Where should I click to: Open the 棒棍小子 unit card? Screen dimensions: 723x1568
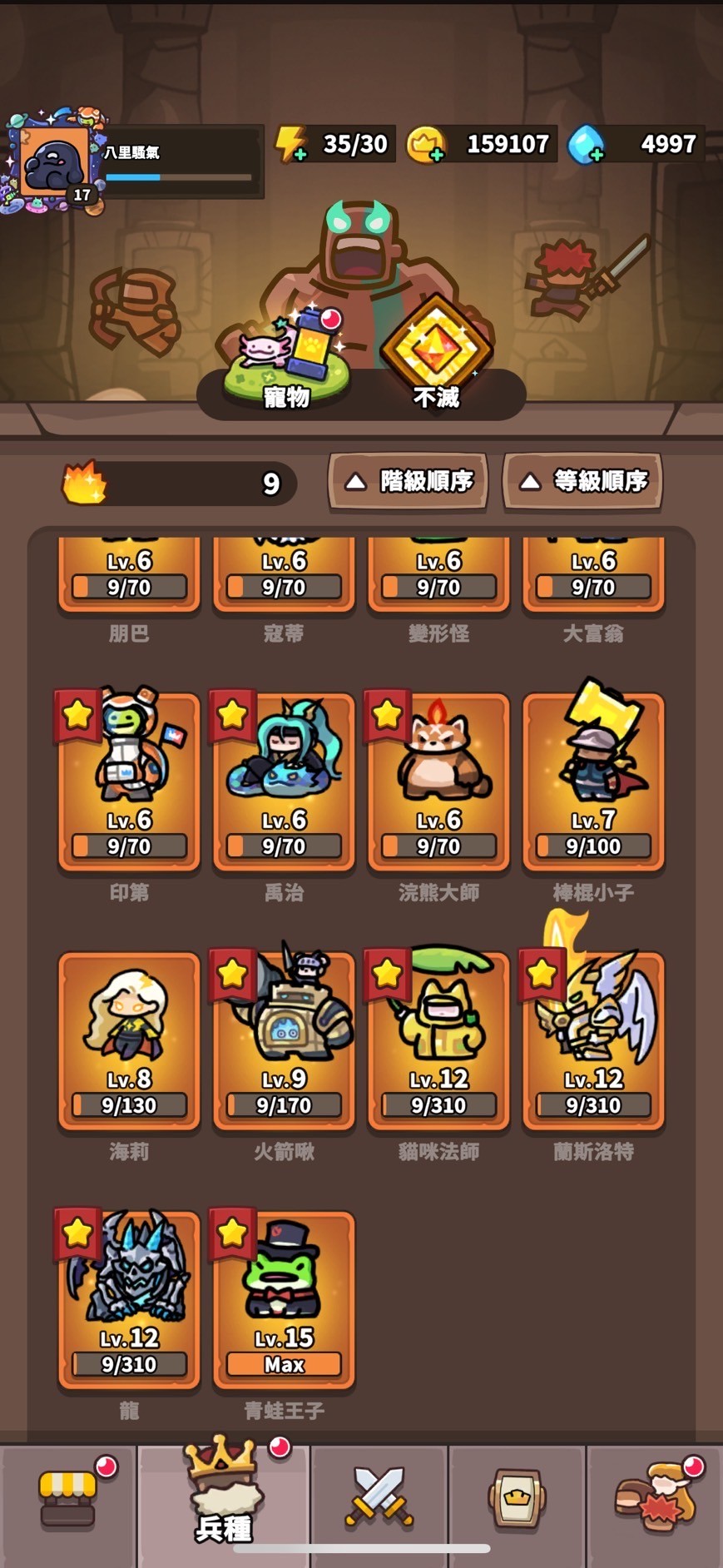tap(593, 782)
